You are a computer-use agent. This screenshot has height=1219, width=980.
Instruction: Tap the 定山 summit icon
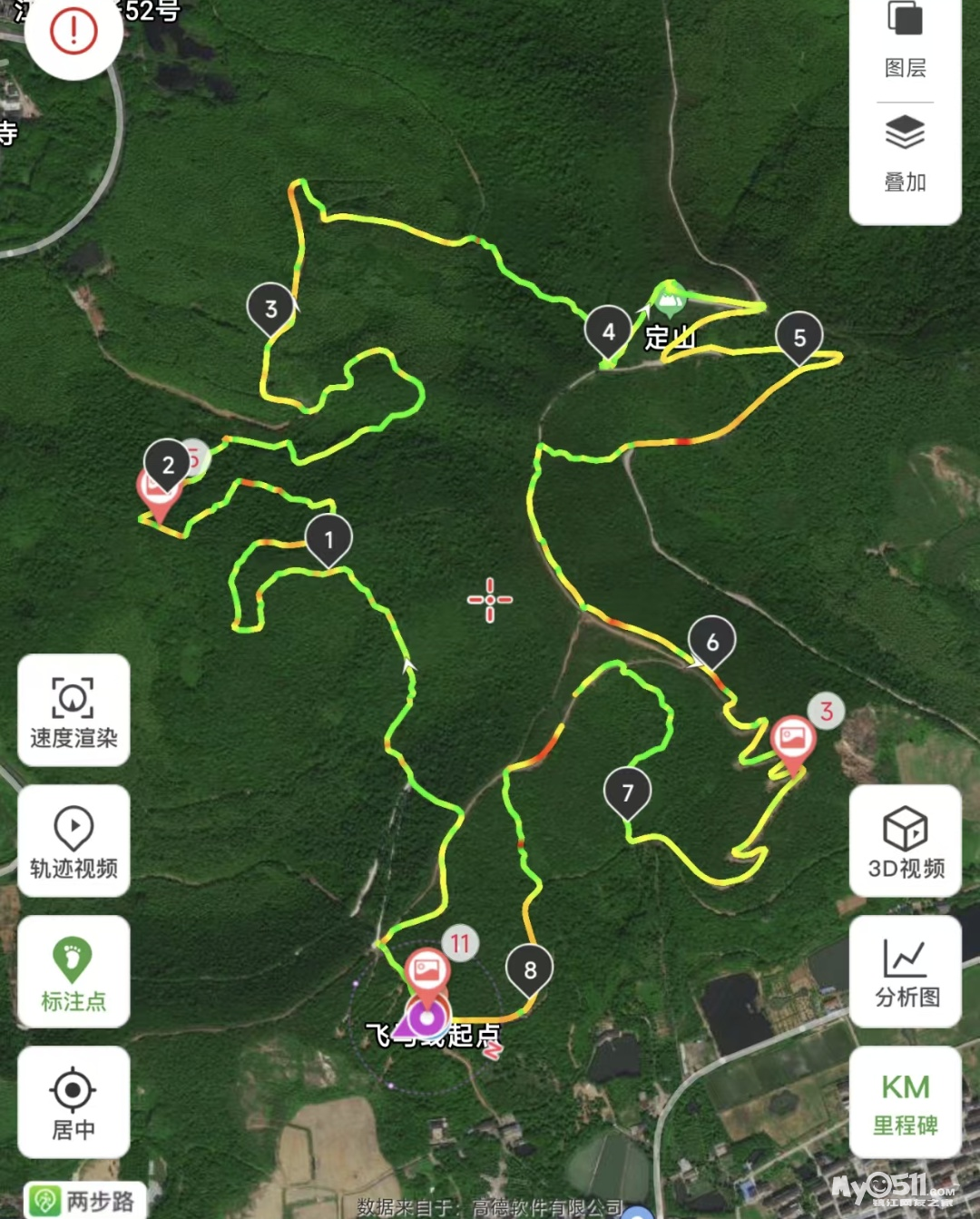pyautogui.click(x=670, y=299)
